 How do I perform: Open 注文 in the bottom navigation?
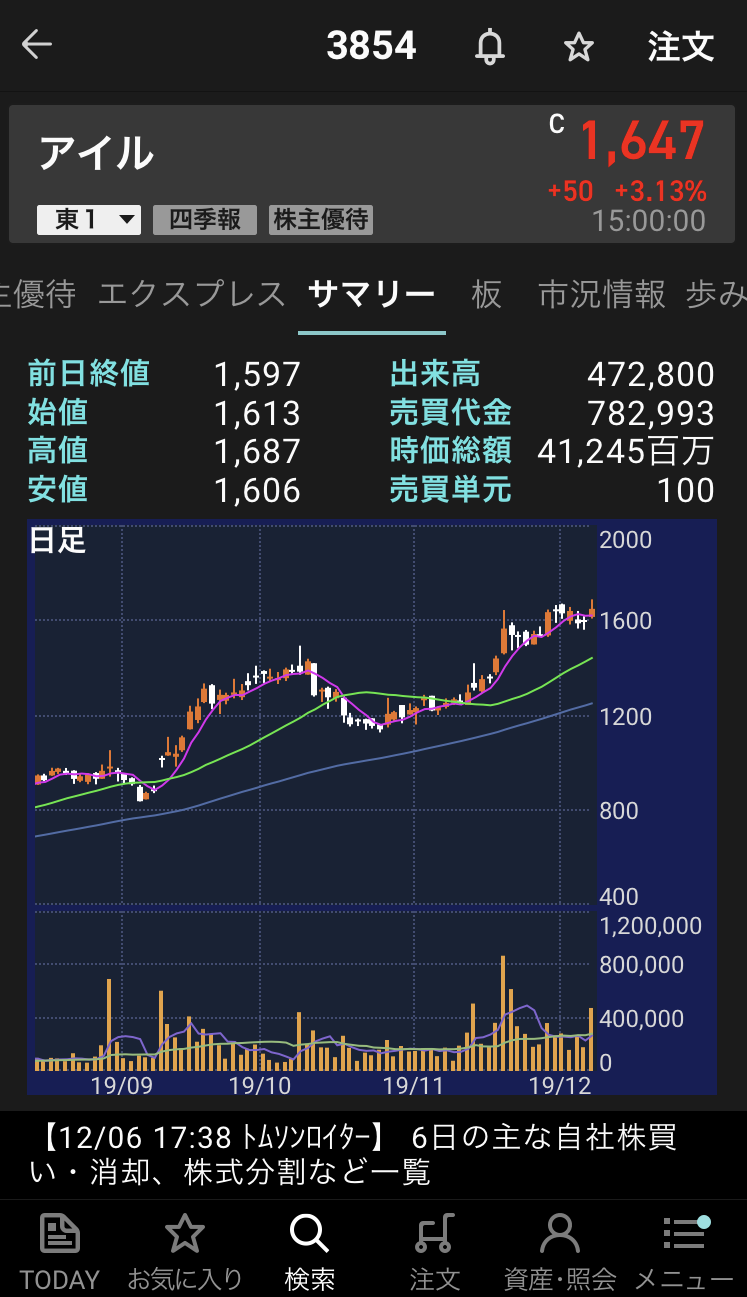click(435, 1250)
